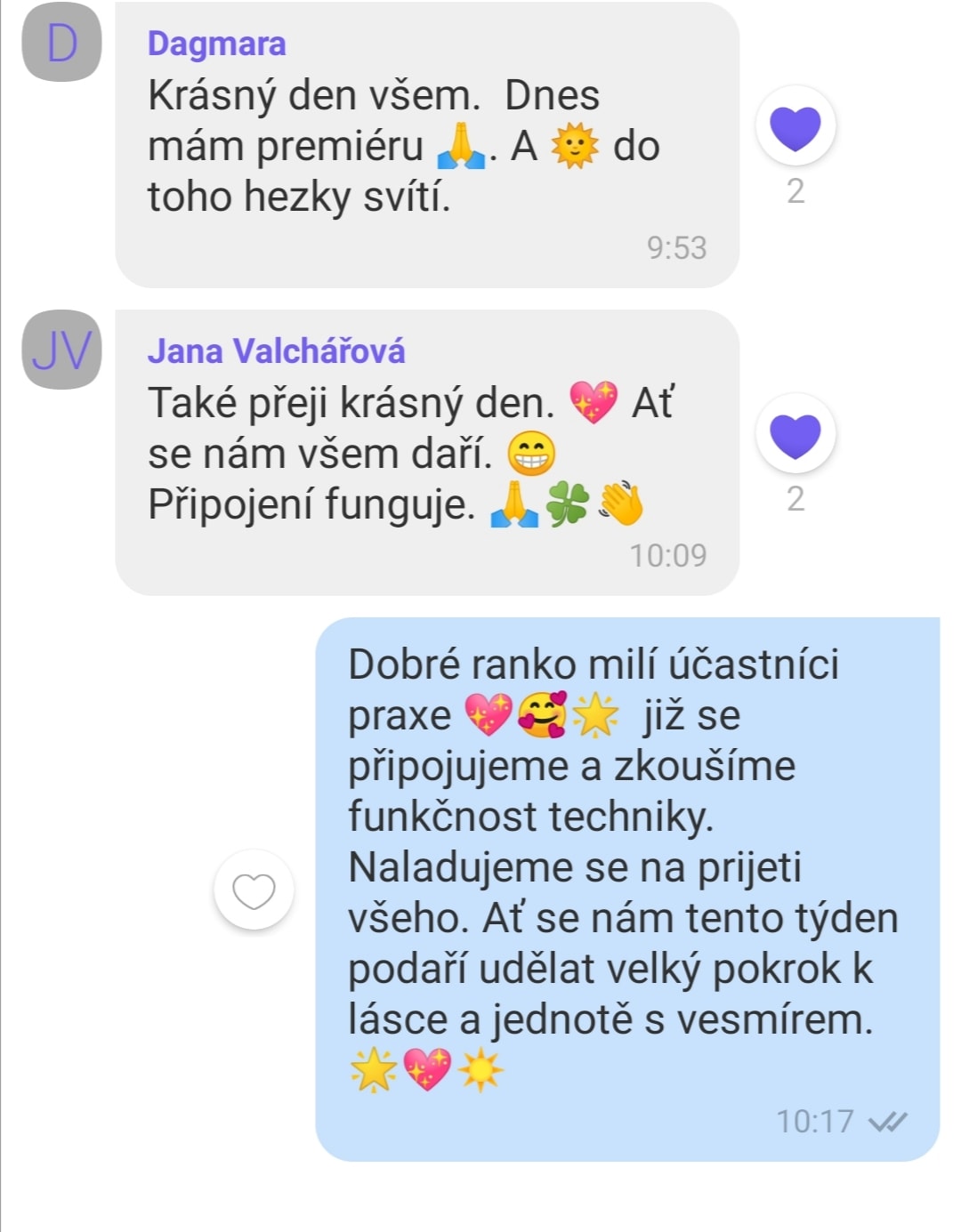Tap the heart reaction on Jana Valchářová's message

point(795,434)
